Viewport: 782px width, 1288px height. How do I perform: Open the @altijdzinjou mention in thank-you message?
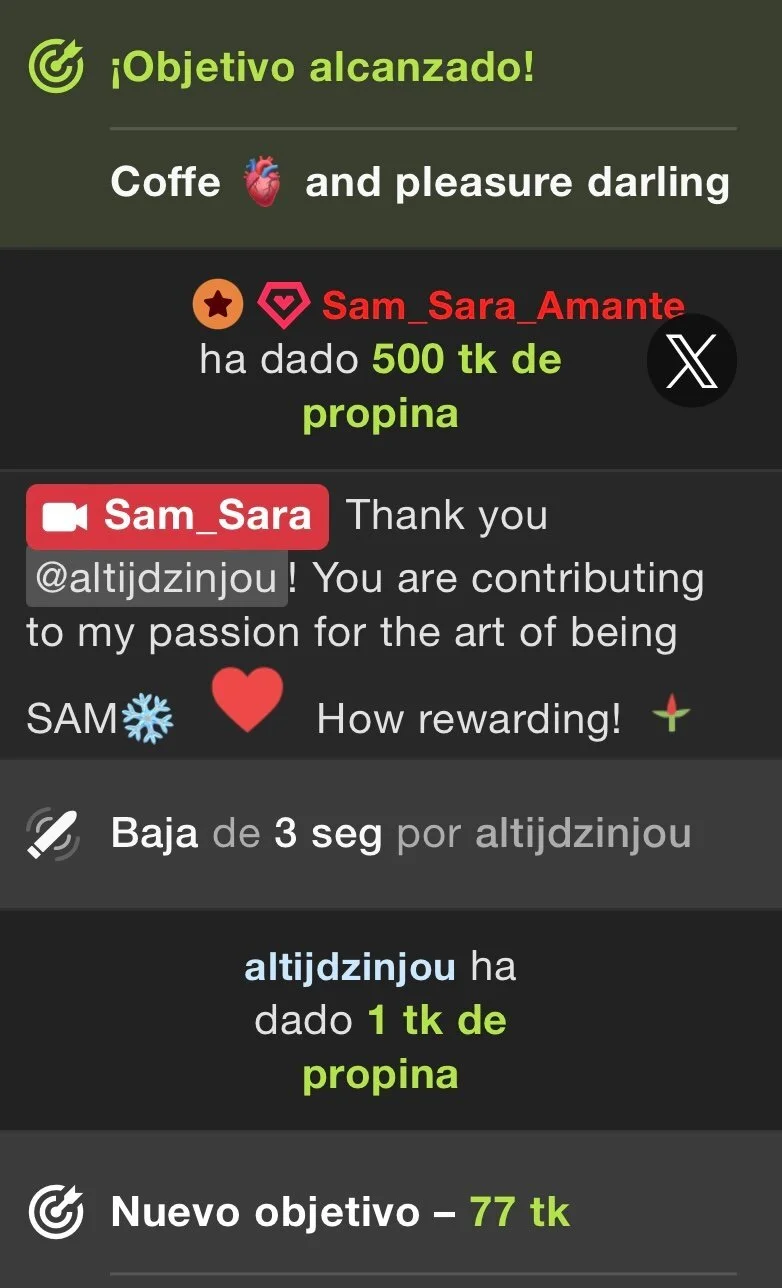157,579
